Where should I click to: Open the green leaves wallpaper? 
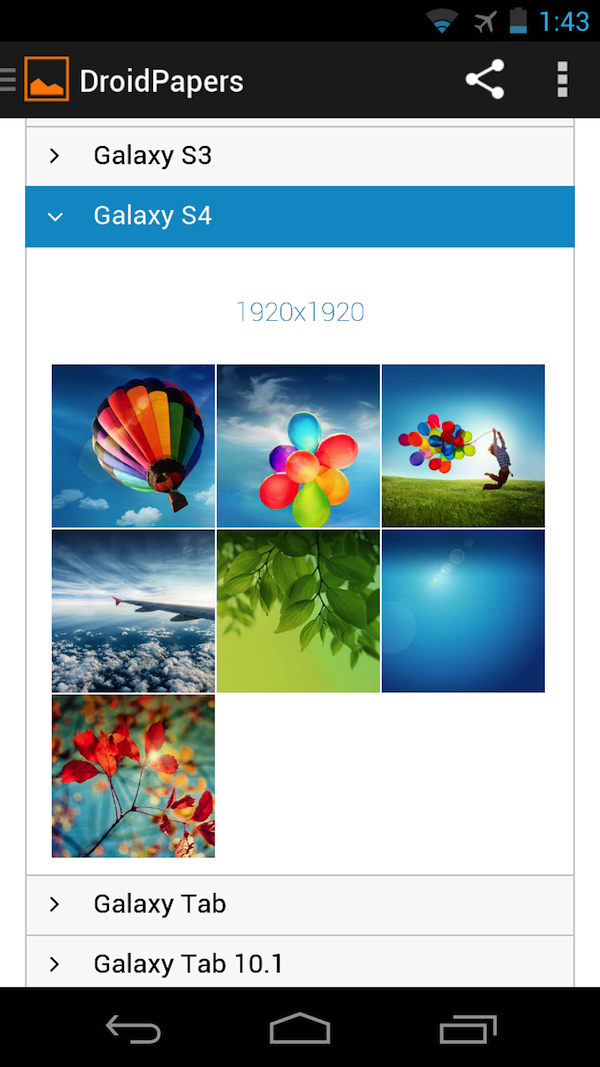(x=298, y=610)
